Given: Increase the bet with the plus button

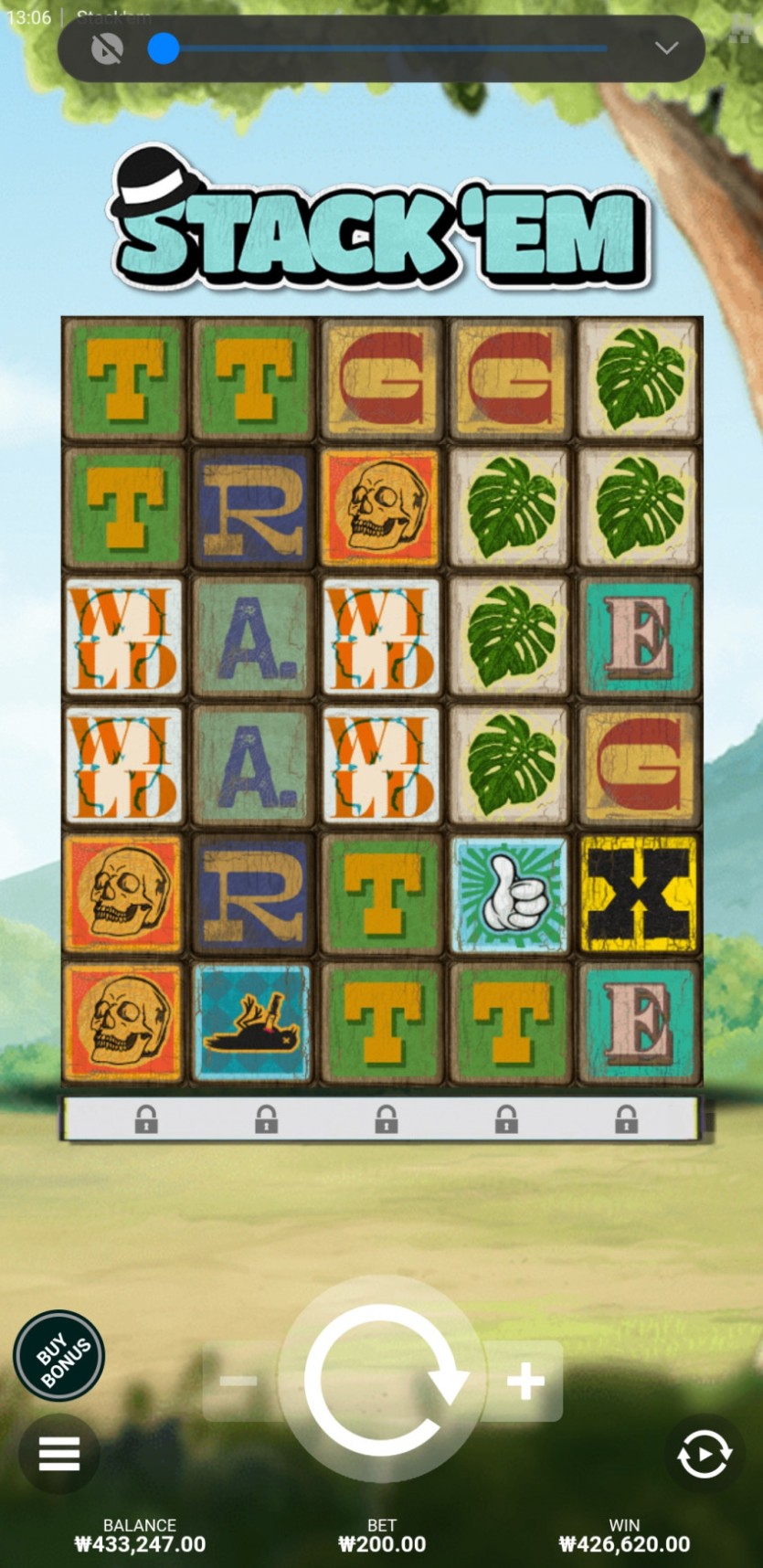Looking at the screenshot, I should [525, 1382].
